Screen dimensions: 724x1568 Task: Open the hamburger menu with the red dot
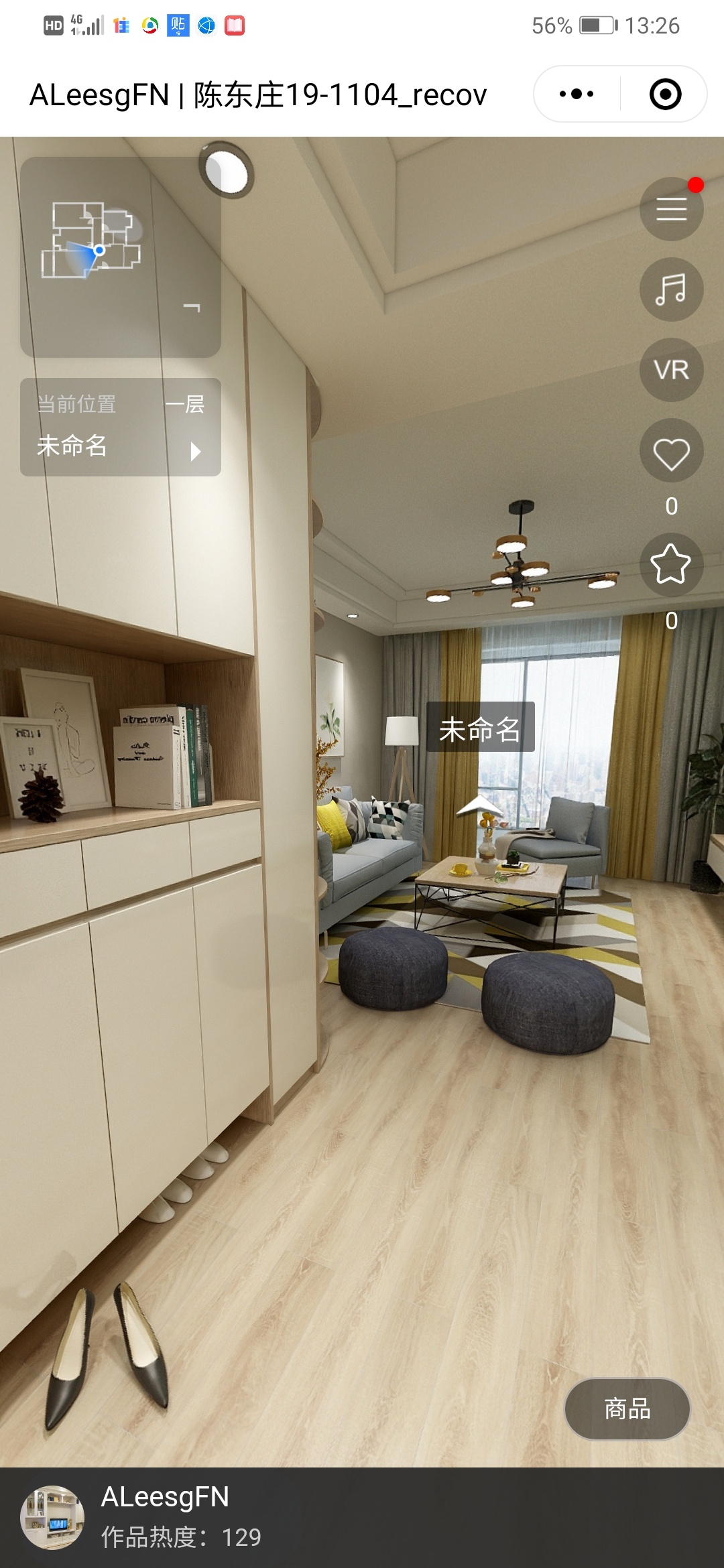(x=671, y=209)
